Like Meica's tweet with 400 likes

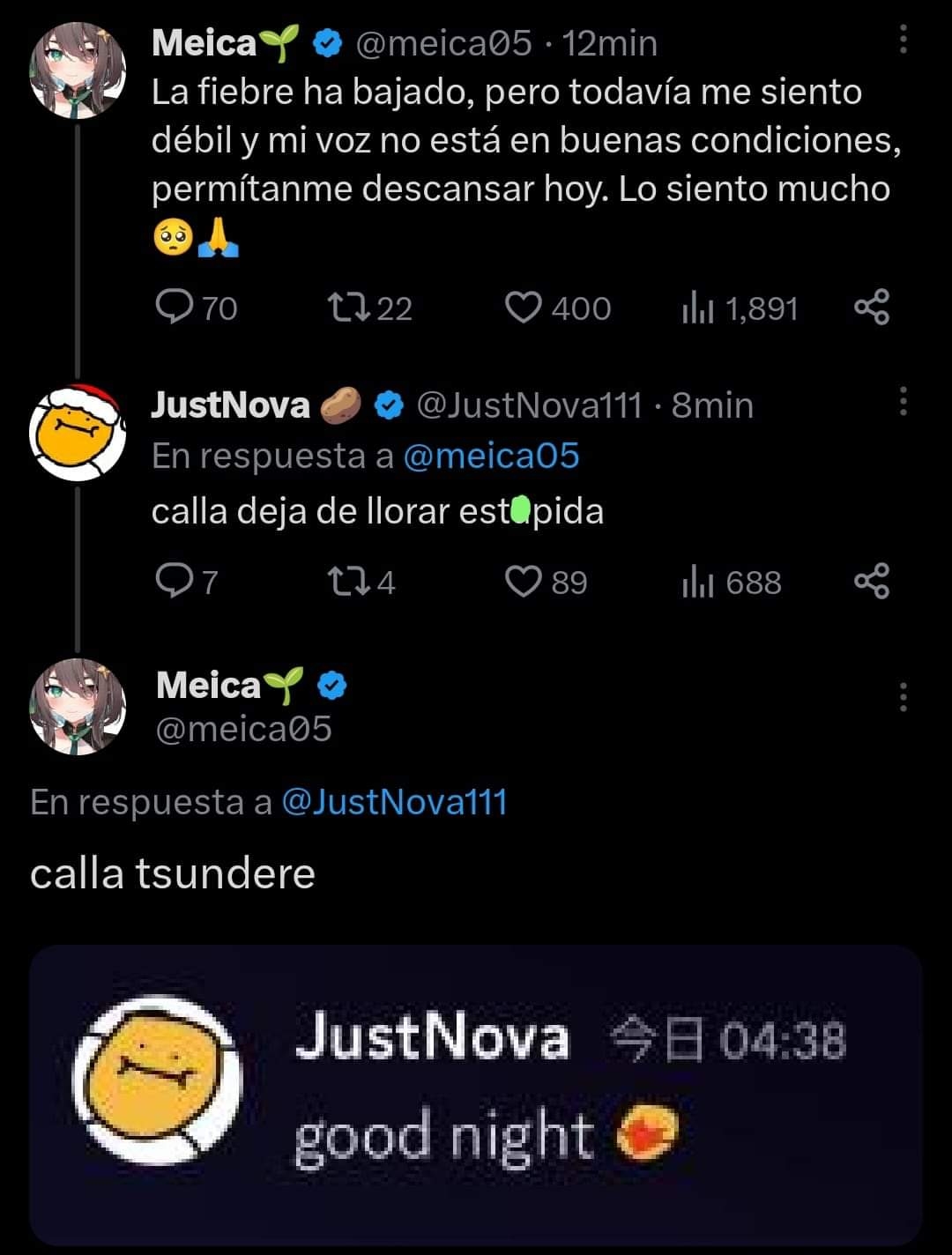point(524,308)
